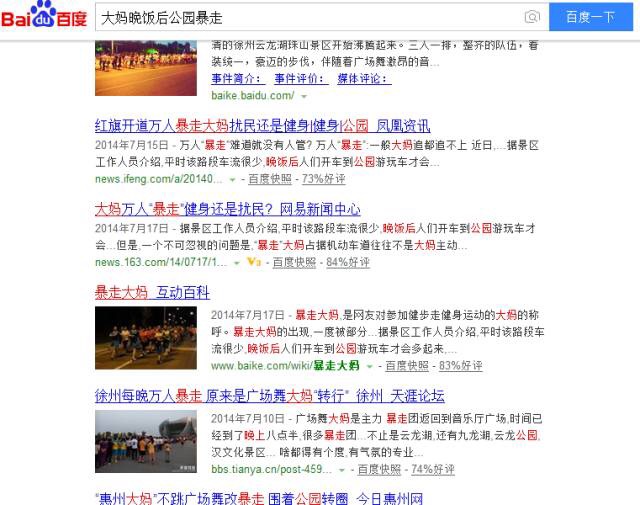Open the Baidu logo homepage link
Viewport: 640px width, 505px height.
pyautogui.click(x=44, y=15)
